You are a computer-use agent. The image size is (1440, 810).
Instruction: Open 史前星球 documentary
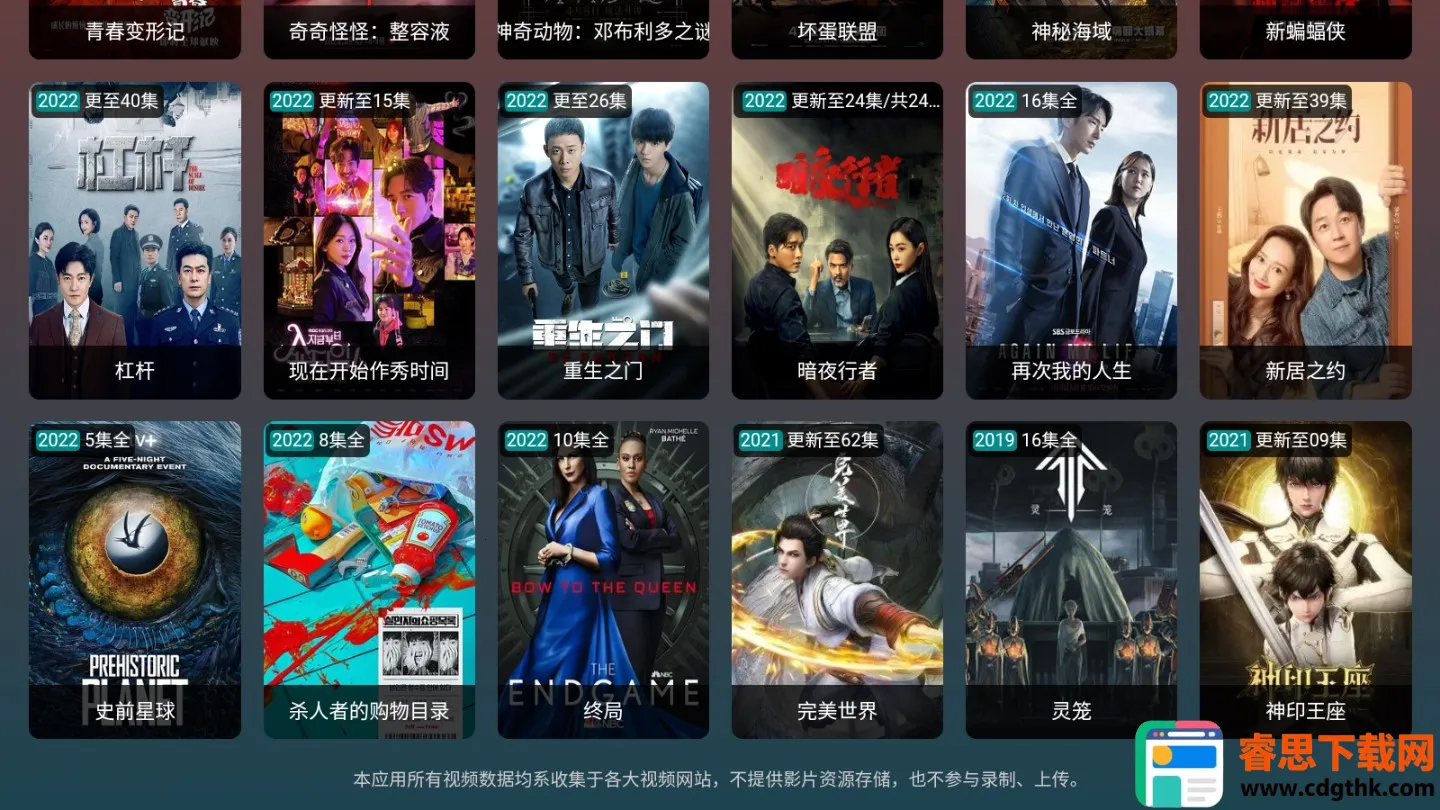pyautogui.click(x=135, y=580)
